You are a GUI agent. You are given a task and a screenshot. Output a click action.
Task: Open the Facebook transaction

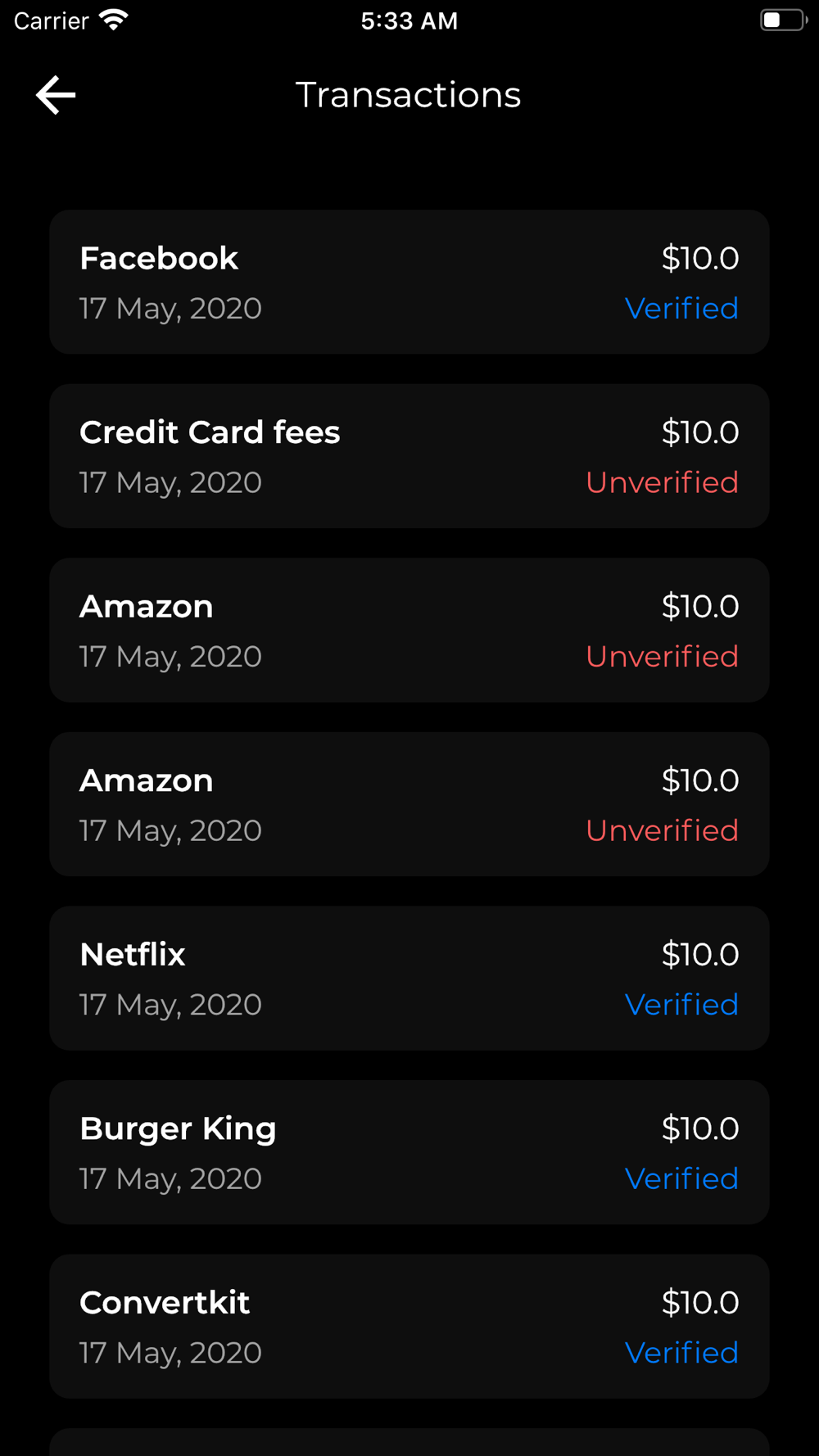(x=409, y=282)
